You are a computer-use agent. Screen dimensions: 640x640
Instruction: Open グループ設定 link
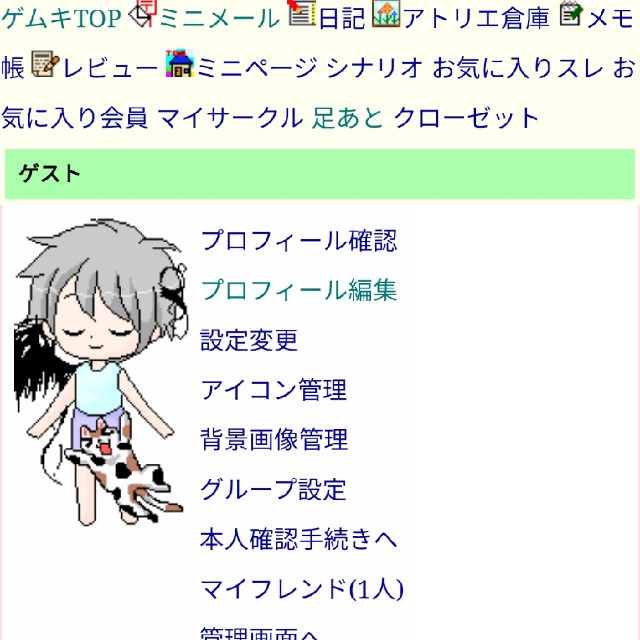(273, 490)
